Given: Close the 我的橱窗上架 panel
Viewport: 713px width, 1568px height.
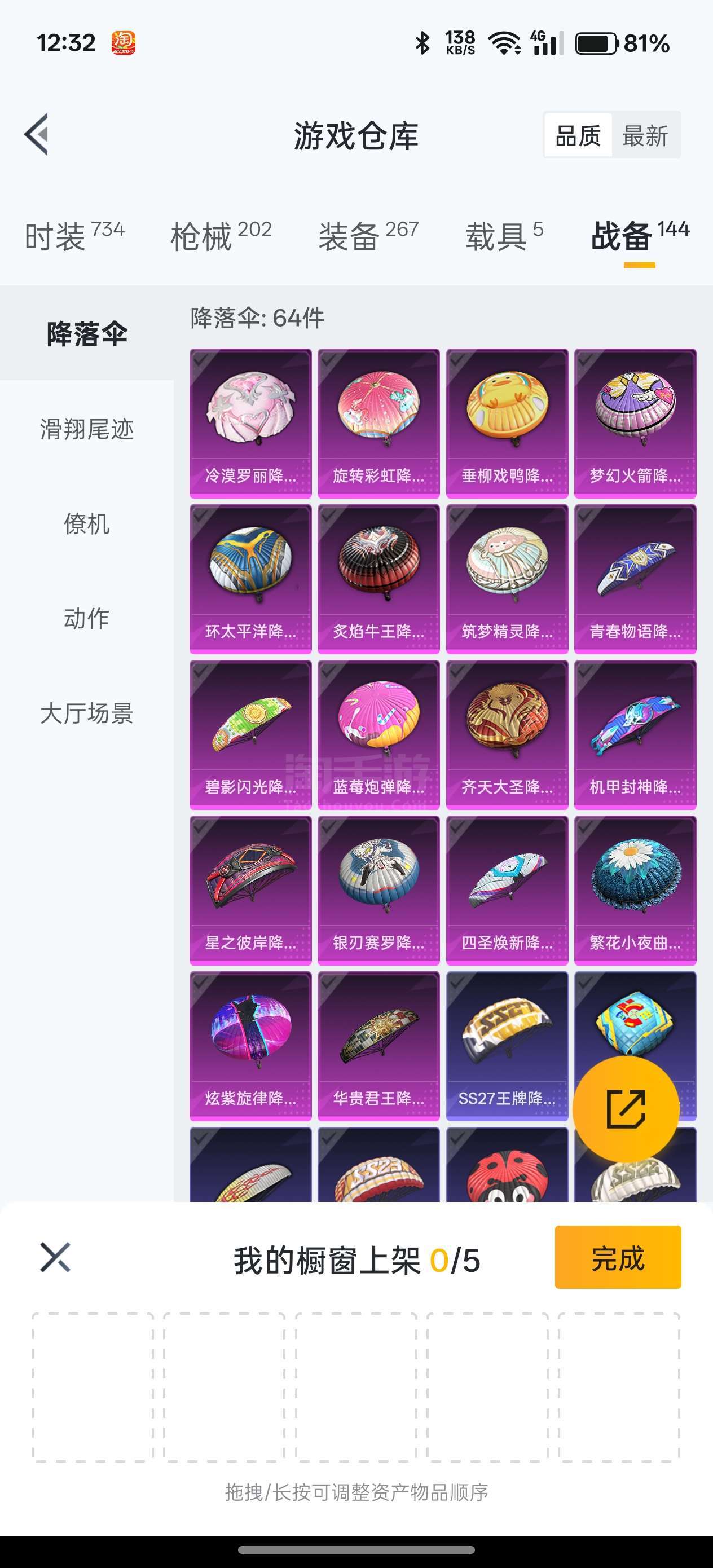Looking at the screenshot, I should (55, 1258).
